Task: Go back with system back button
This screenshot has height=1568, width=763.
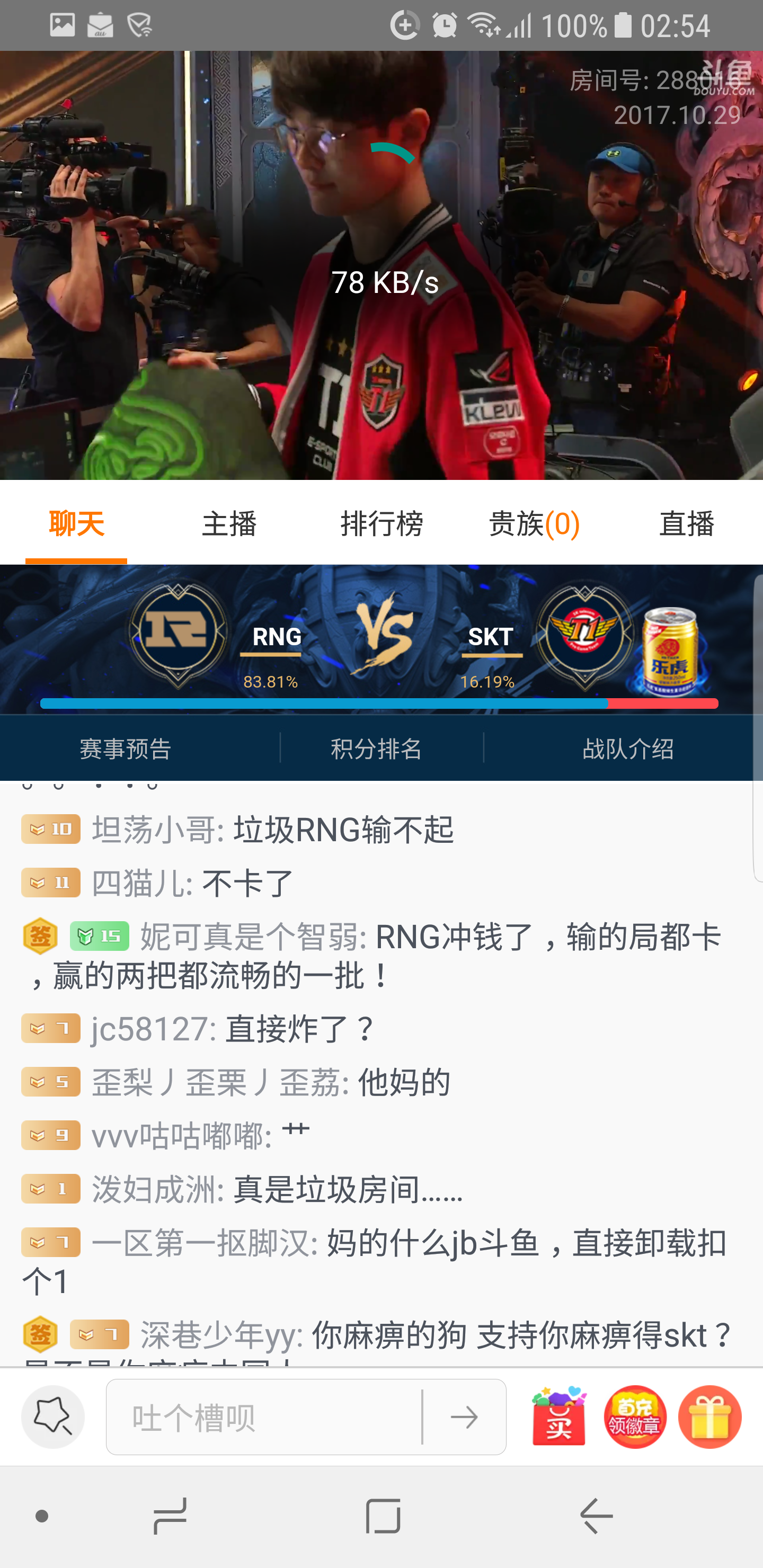Action: (x=596, y=1516)
